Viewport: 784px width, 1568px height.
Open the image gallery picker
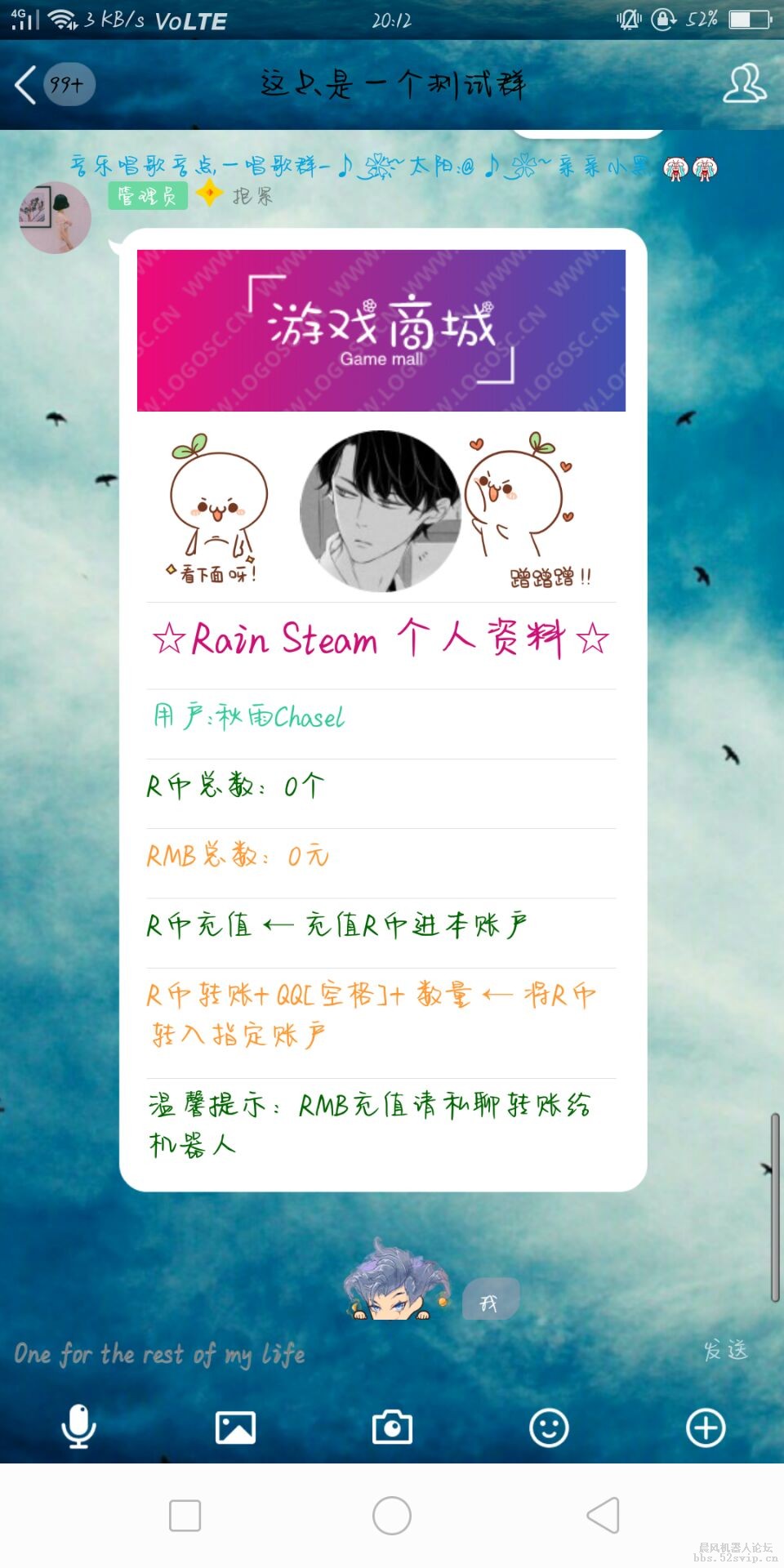click(235, 1428)
